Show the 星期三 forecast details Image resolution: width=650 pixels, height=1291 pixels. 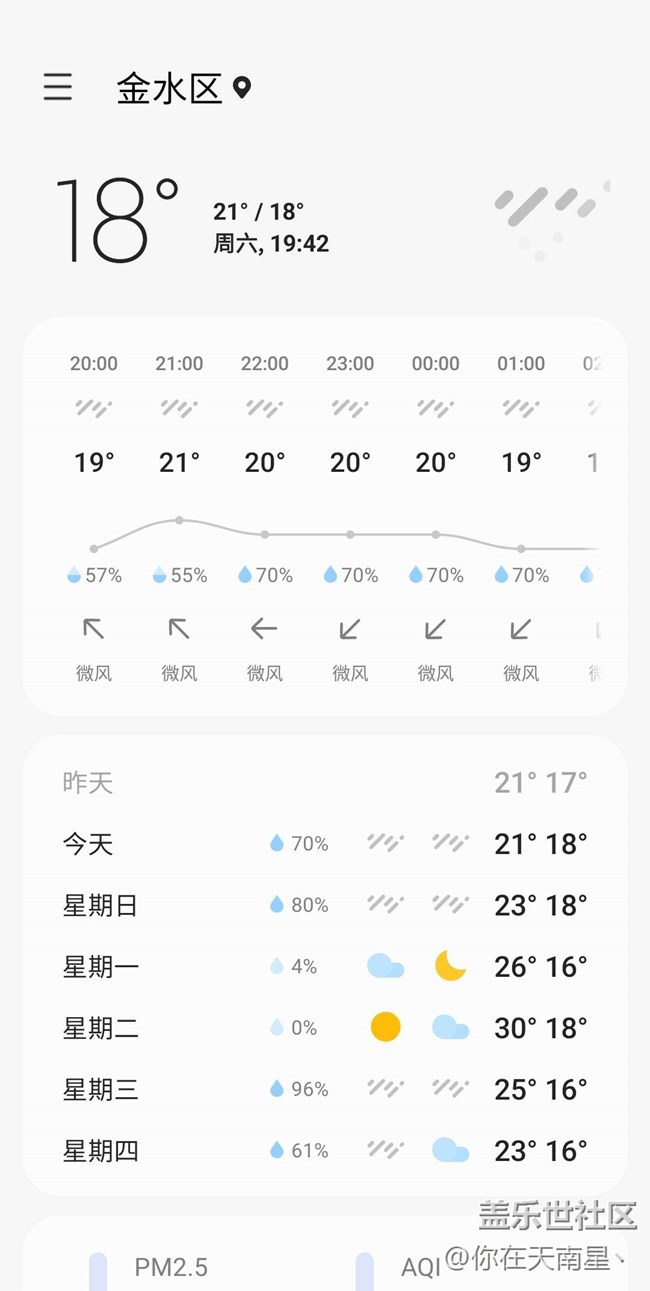pos(324,1089)
